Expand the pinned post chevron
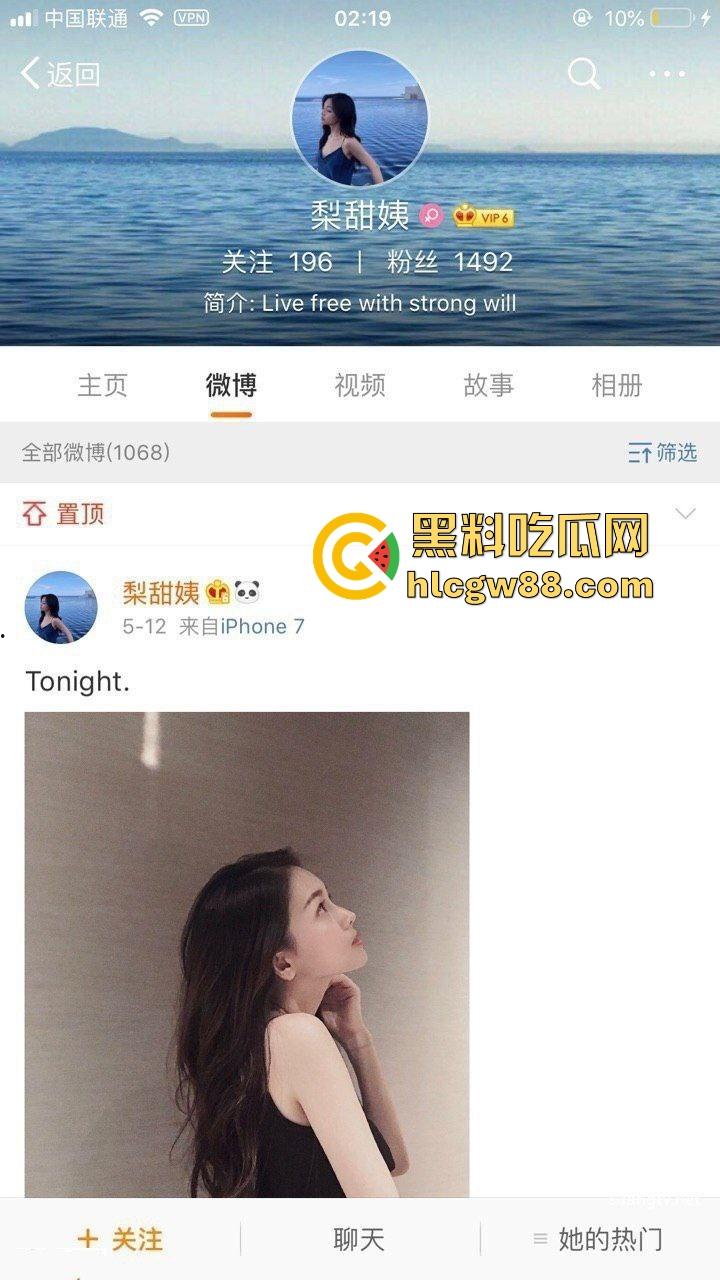Image resolution: width=720 pixels, height=1280 pixels. click(686, 513)
